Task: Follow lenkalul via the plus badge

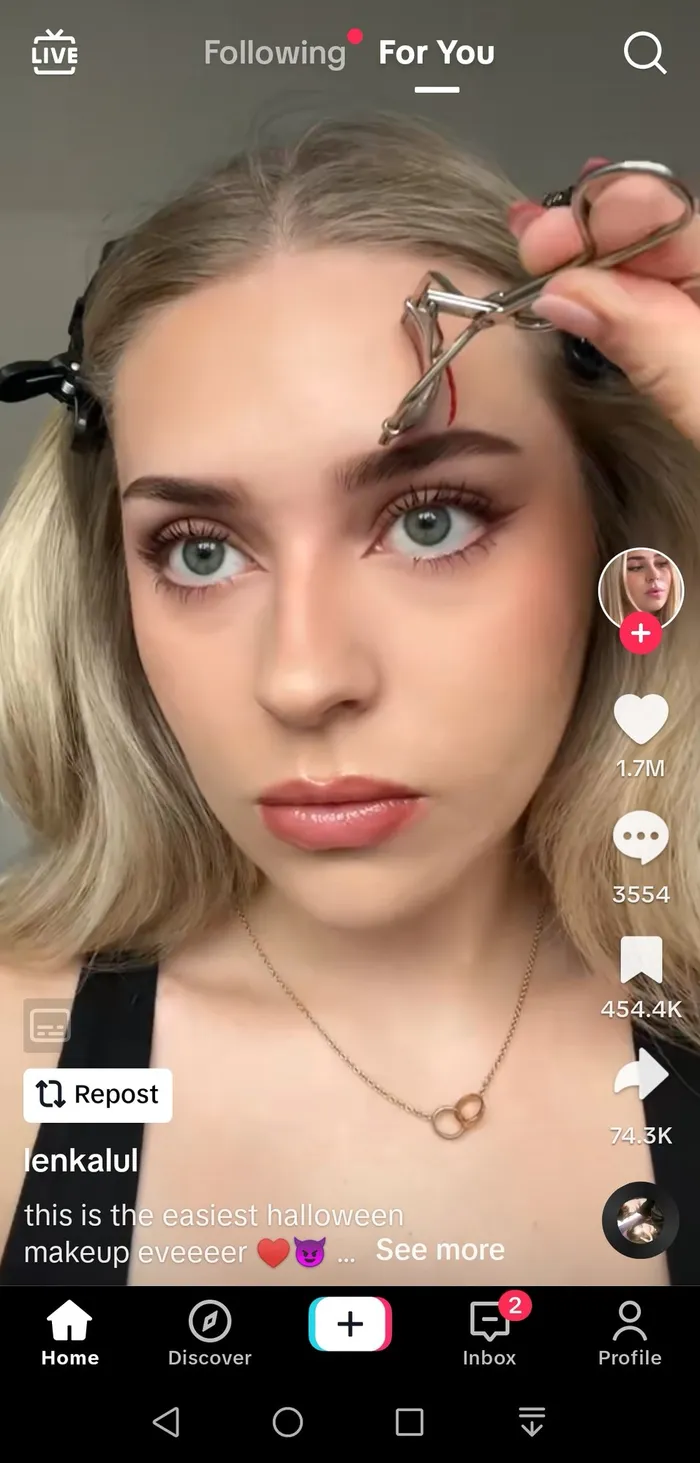Action: (x=640, y=633)
